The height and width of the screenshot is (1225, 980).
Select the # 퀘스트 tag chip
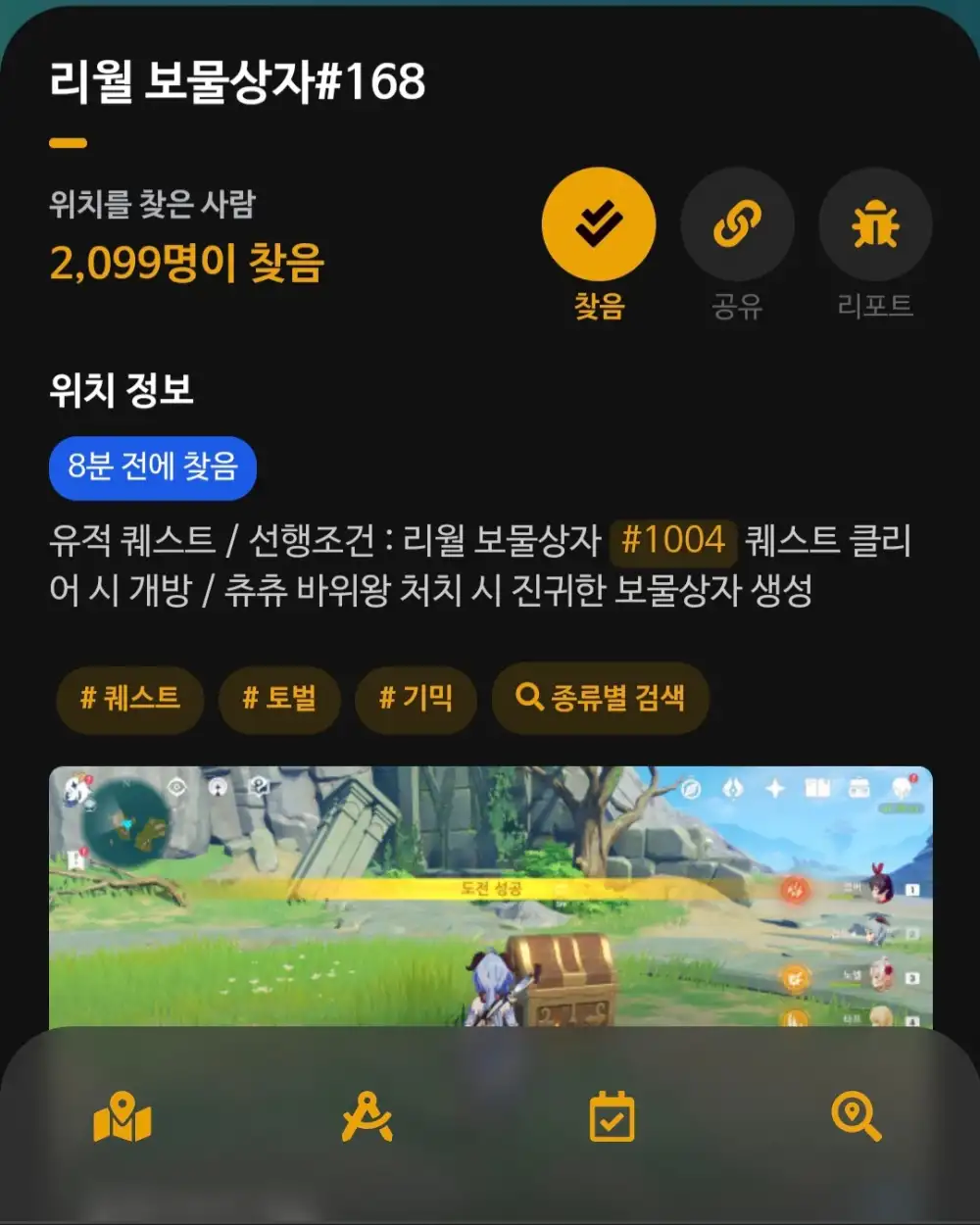click(130, 698)
